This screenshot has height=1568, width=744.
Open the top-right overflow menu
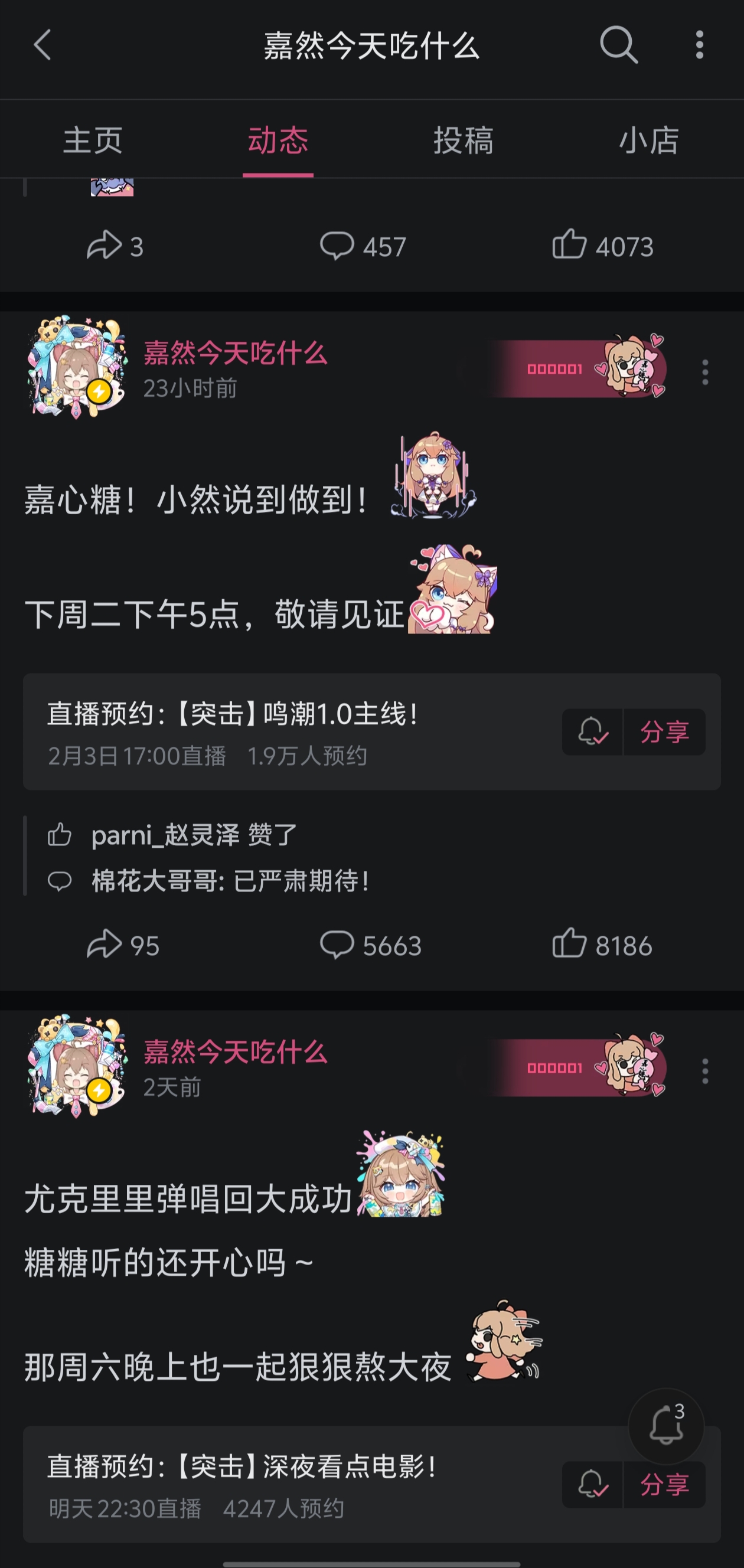point(700,45)
